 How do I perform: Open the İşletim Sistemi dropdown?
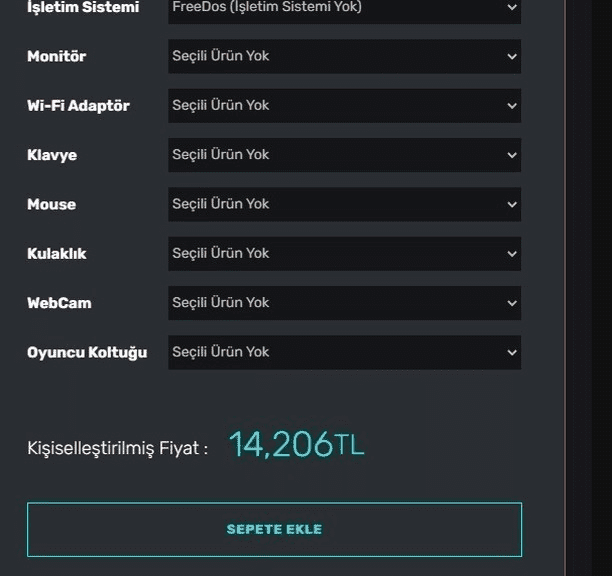tap(344, 9)
